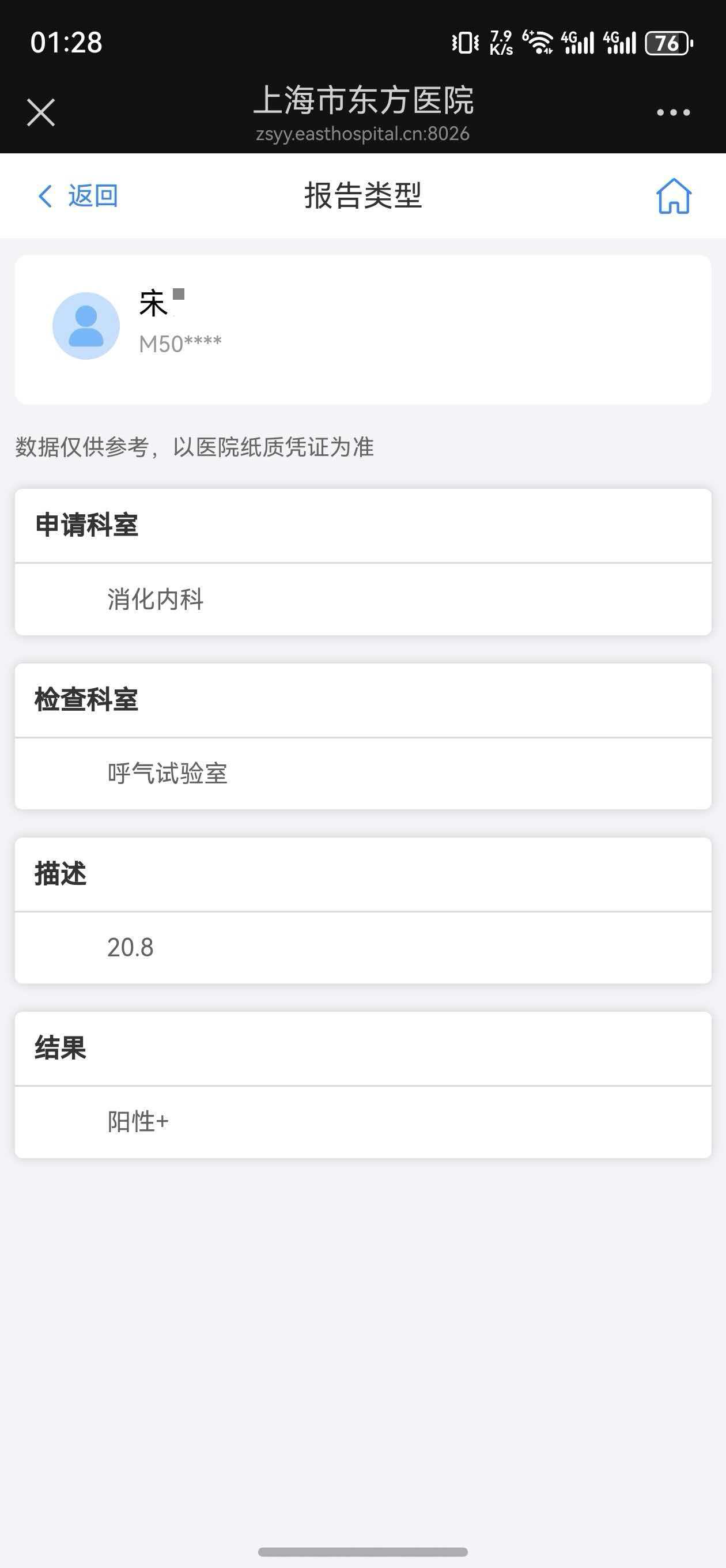Go to the home page icon
This screenshot has height=1568, width=726.
point(673,196)
